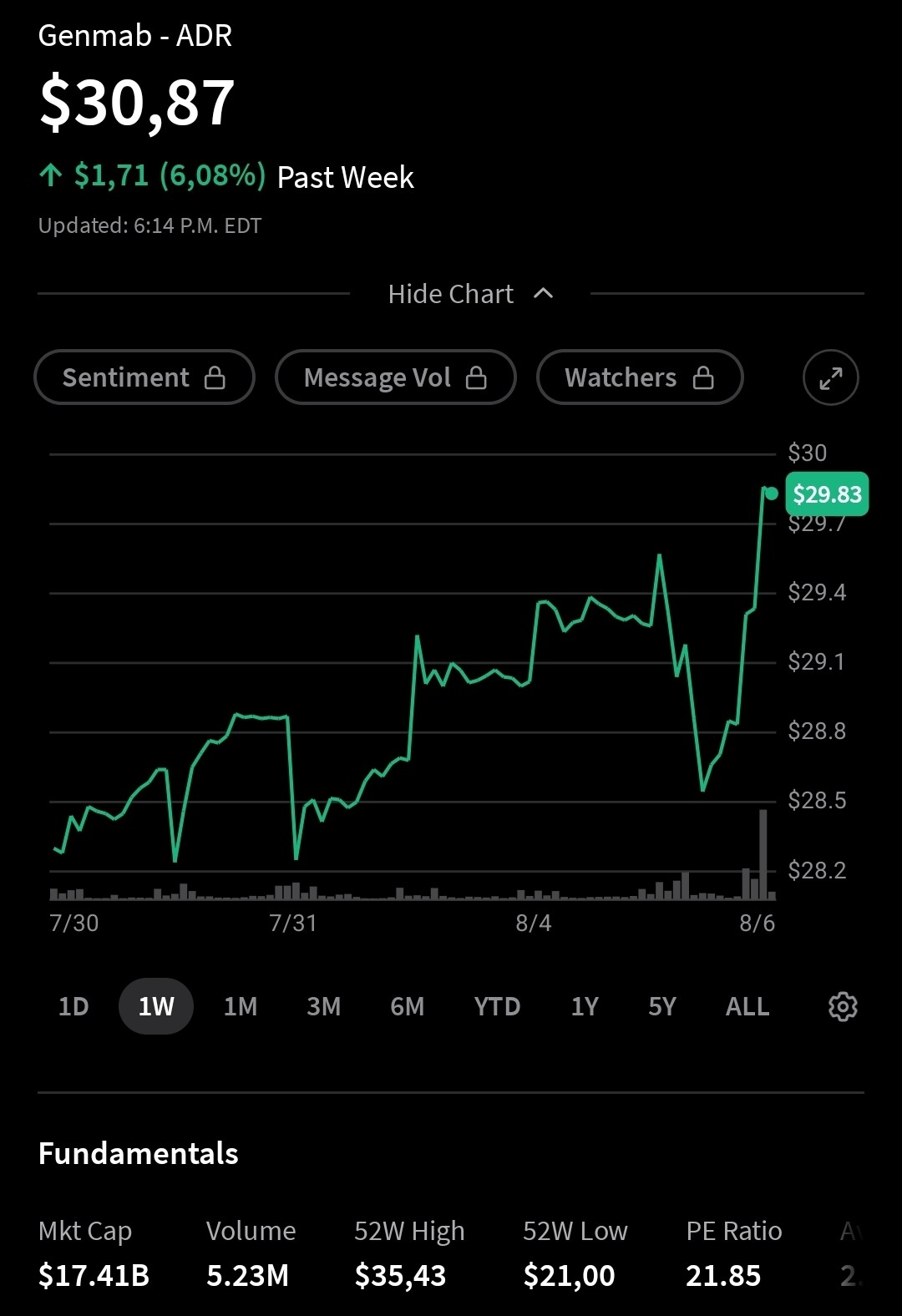Select the 1W time range

pyautogui.click(x=156, y=1006)
